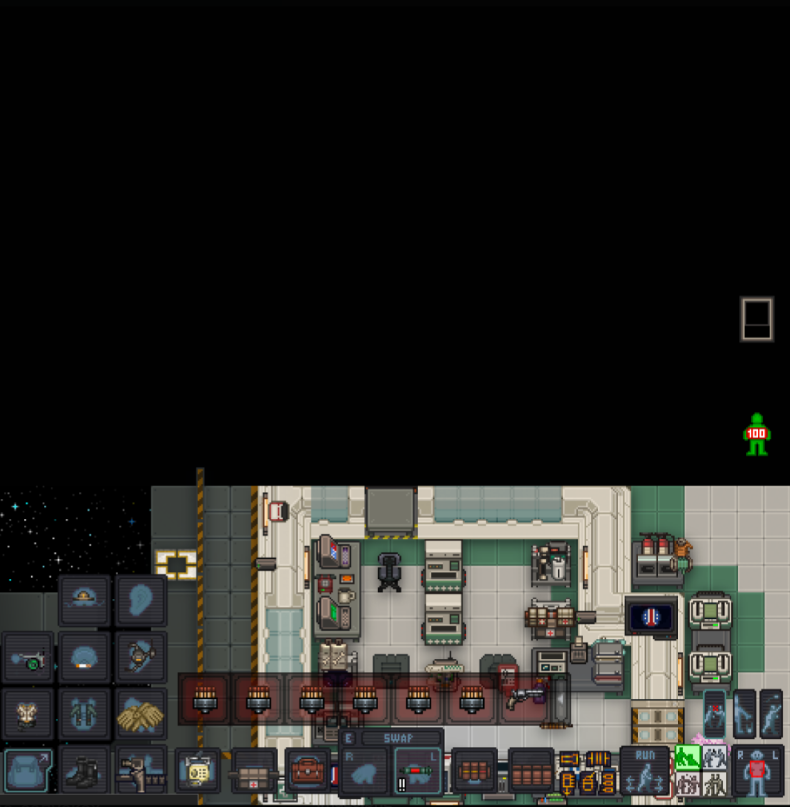Tap the ear slot
The image size is (790, 807).
click(140, 600)
